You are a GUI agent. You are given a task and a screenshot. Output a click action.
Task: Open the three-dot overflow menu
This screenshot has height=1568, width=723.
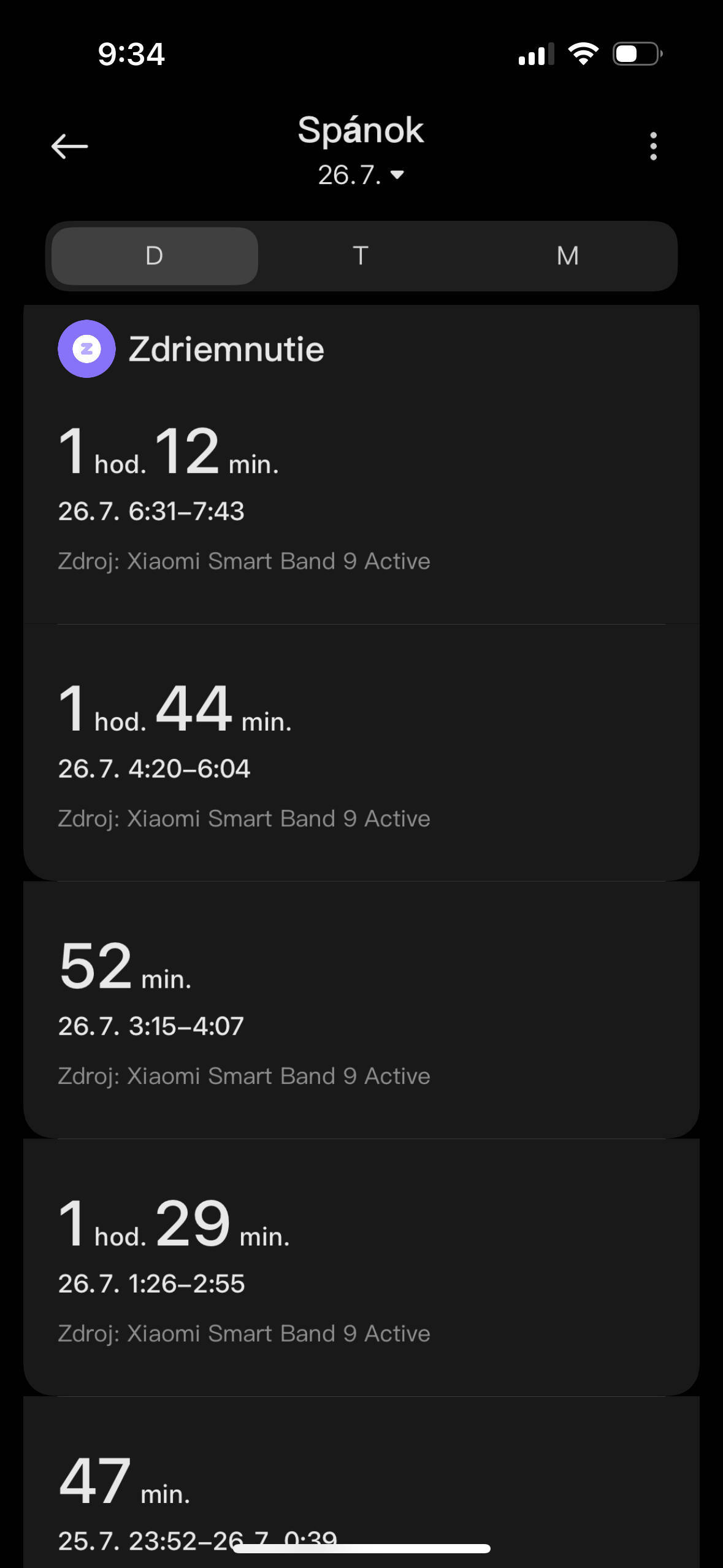(653, 147)
